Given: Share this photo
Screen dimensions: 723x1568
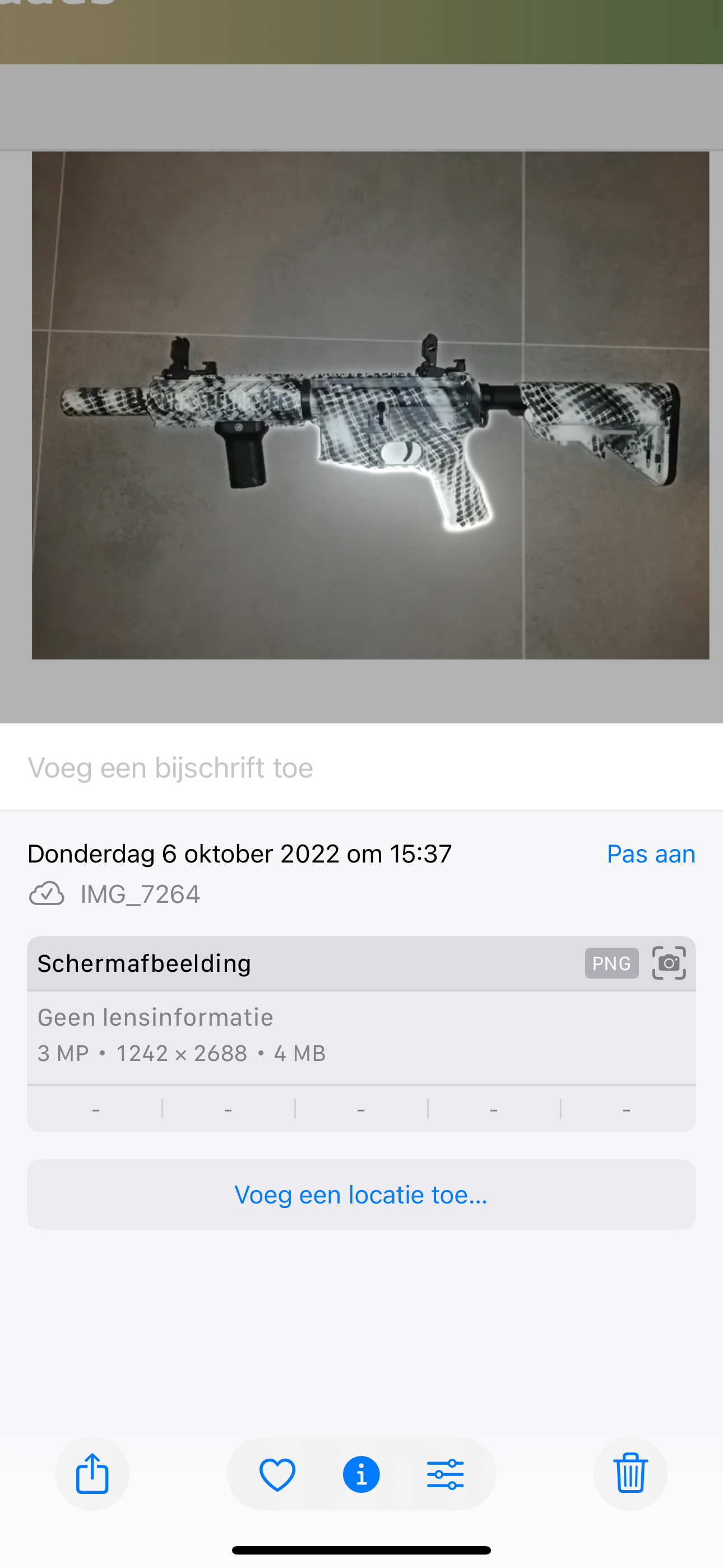Looking at the screenshot, I should 92,1473.
